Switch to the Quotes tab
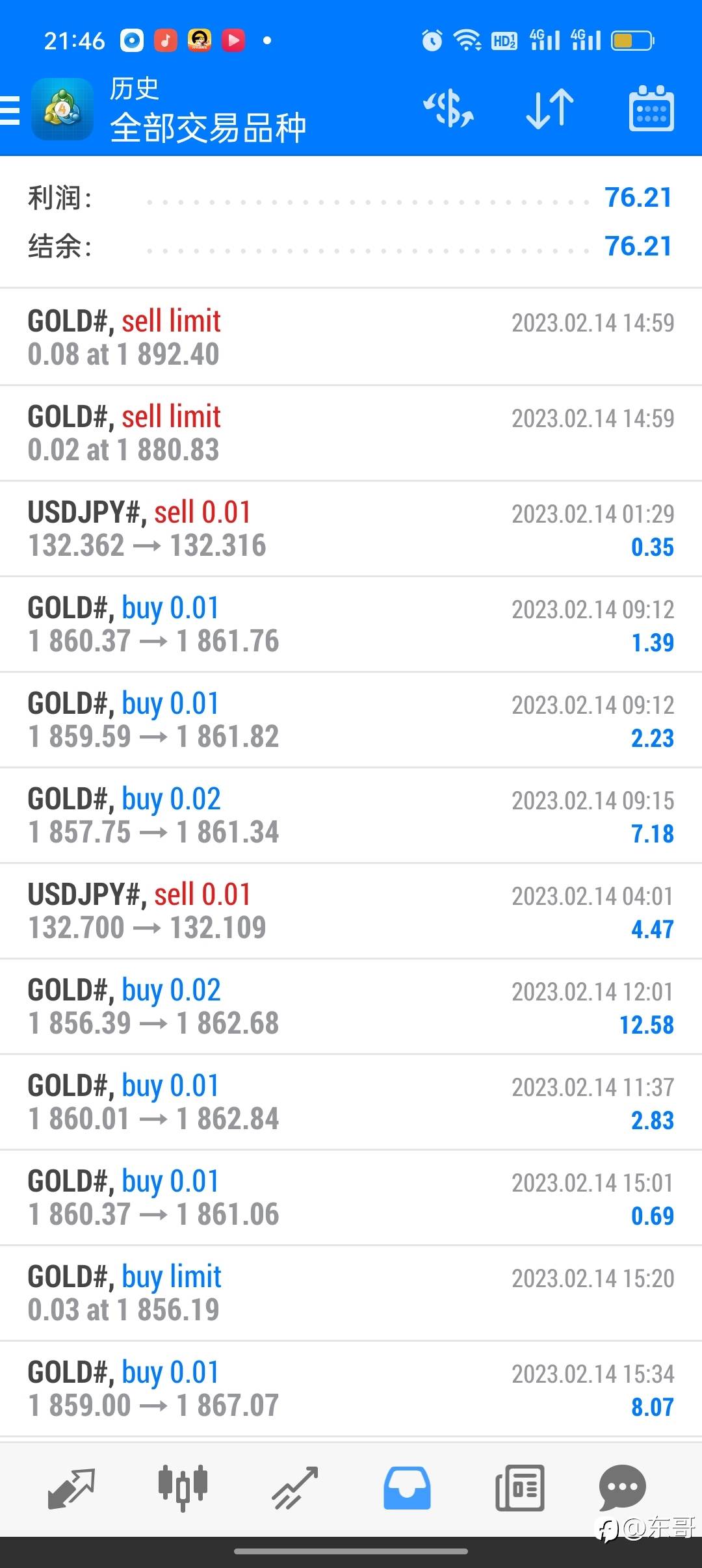The height and width of the screenshot is (1568, 702). [71, 1487]
